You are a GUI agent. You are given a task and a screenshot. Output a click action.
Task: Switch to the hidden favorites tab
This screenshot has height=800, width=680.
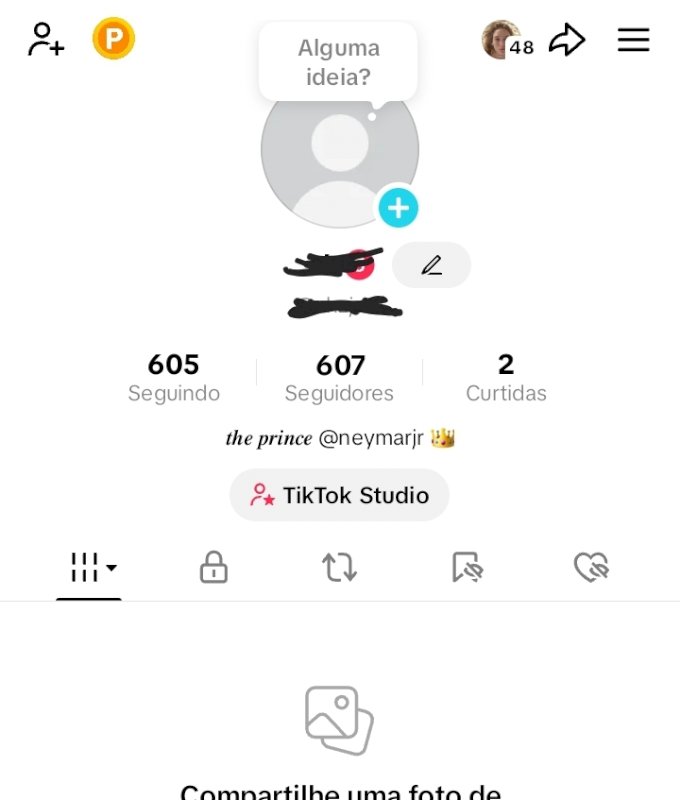point(467,568)
